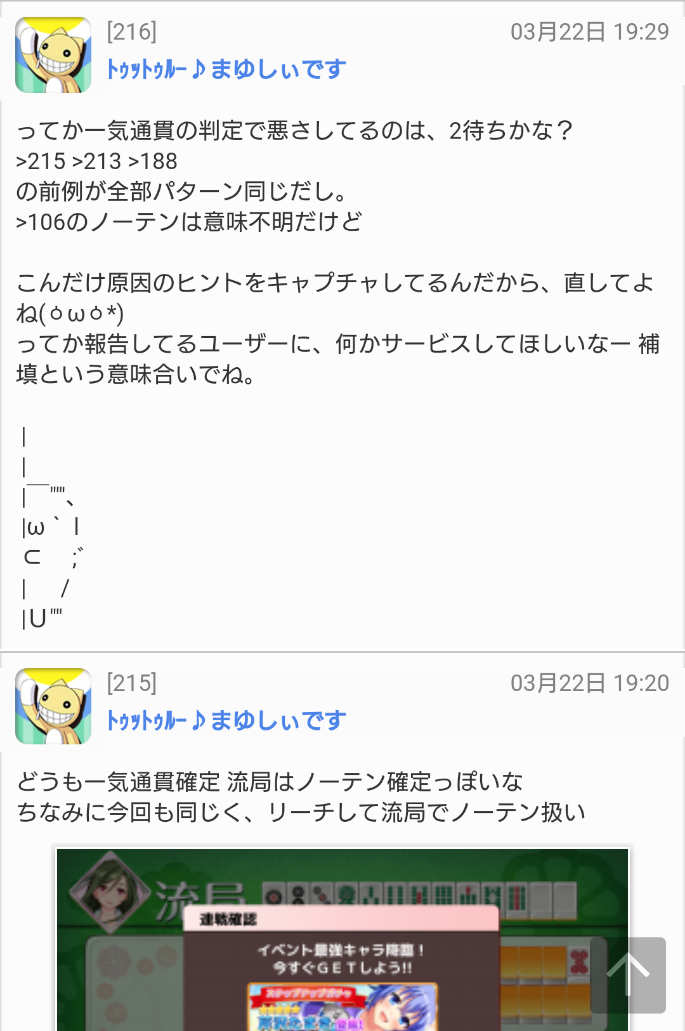The height and width of the screenshot is (1031, 685).
Task: Open the username link on post 215
Action: [226, 720]
